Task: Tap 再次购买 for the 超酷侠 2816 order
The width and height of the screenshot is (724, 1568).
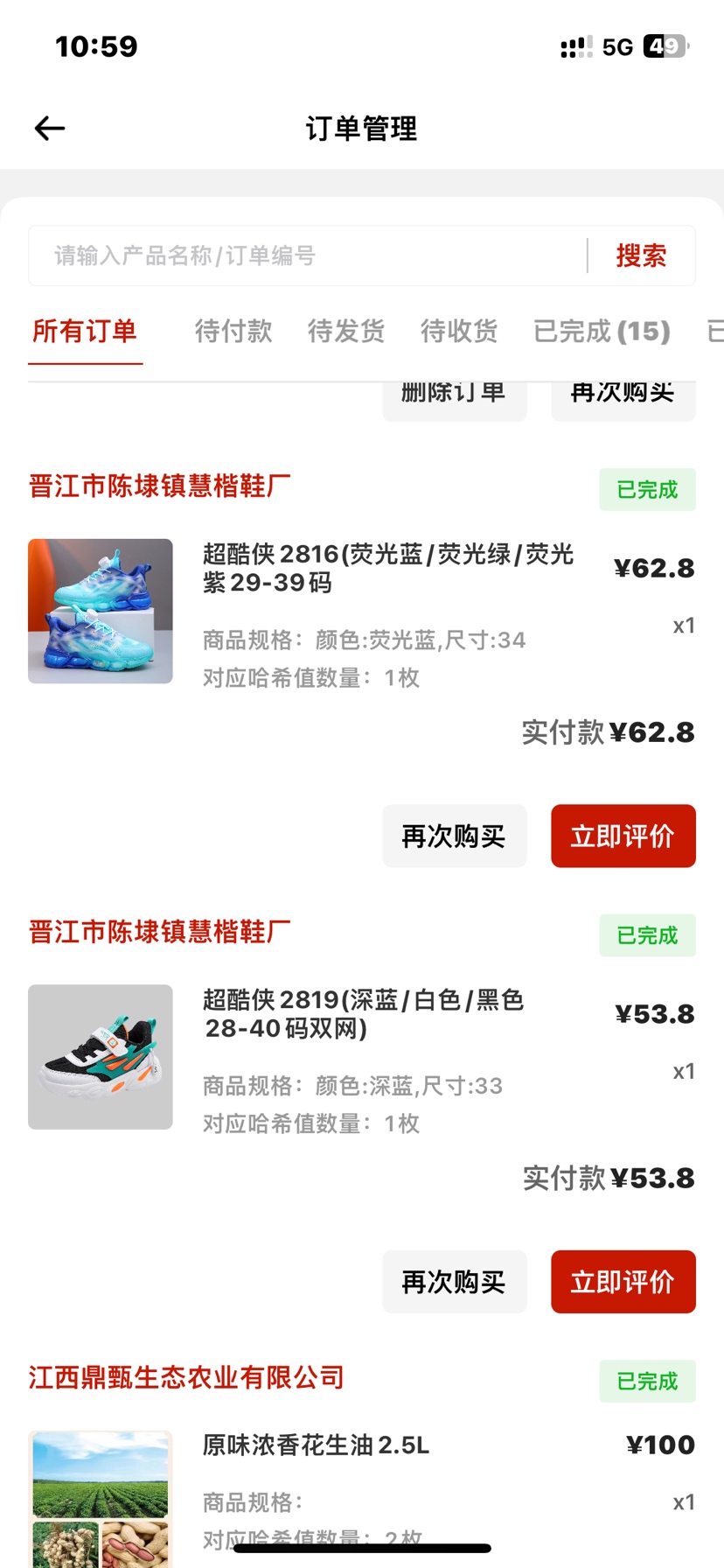Action: coord(454,836)
